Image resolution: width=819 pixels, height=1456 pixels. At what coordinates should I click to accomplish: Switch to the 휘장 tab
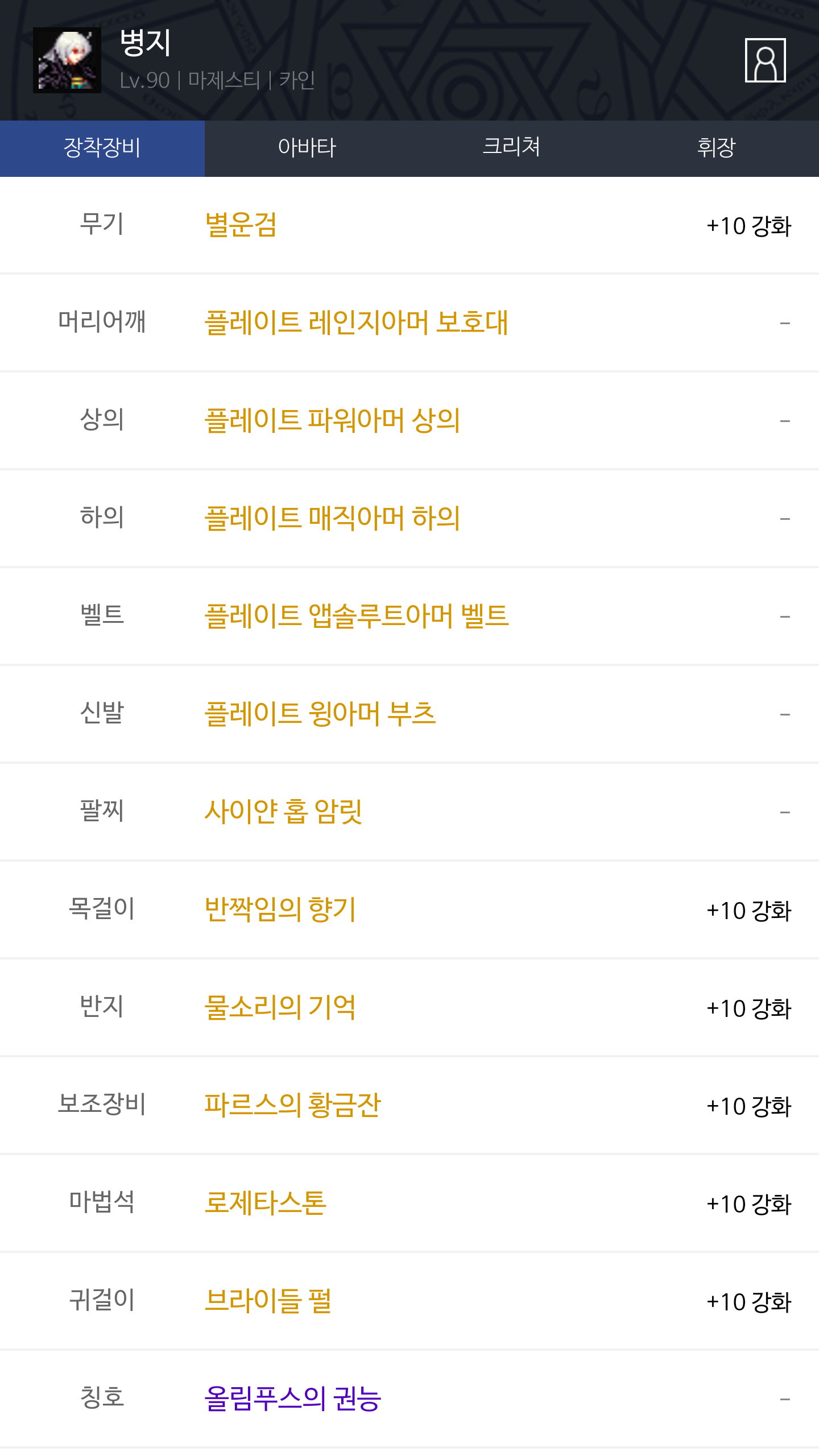click(x=717, y=148)
